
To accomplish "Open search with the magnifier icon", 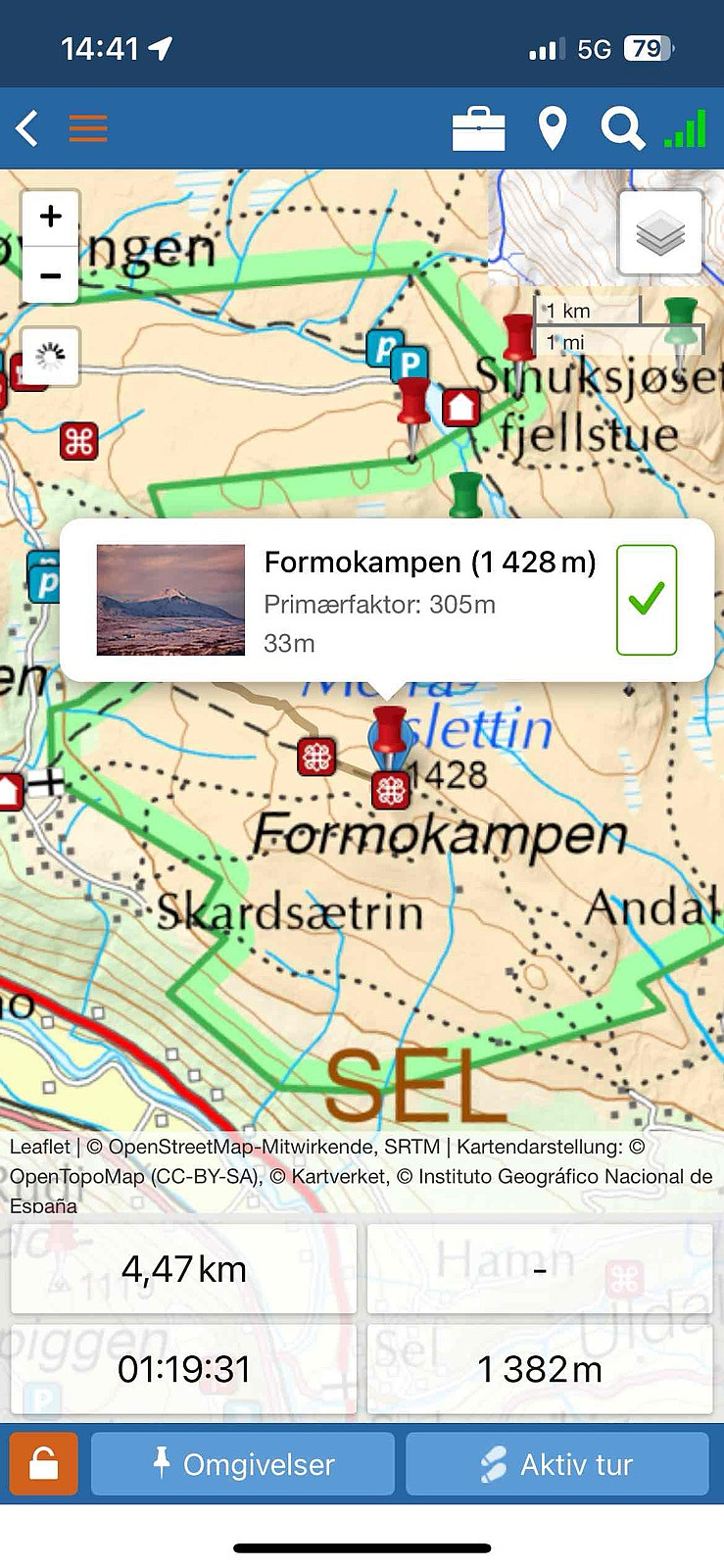I will pyautogui.click(x=622, y=128).
